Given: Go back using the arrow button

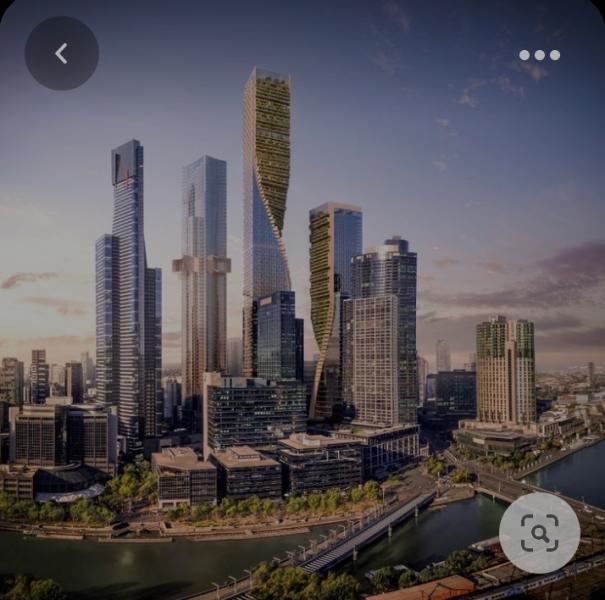Looking at the screenshot, I should point(61,53).
